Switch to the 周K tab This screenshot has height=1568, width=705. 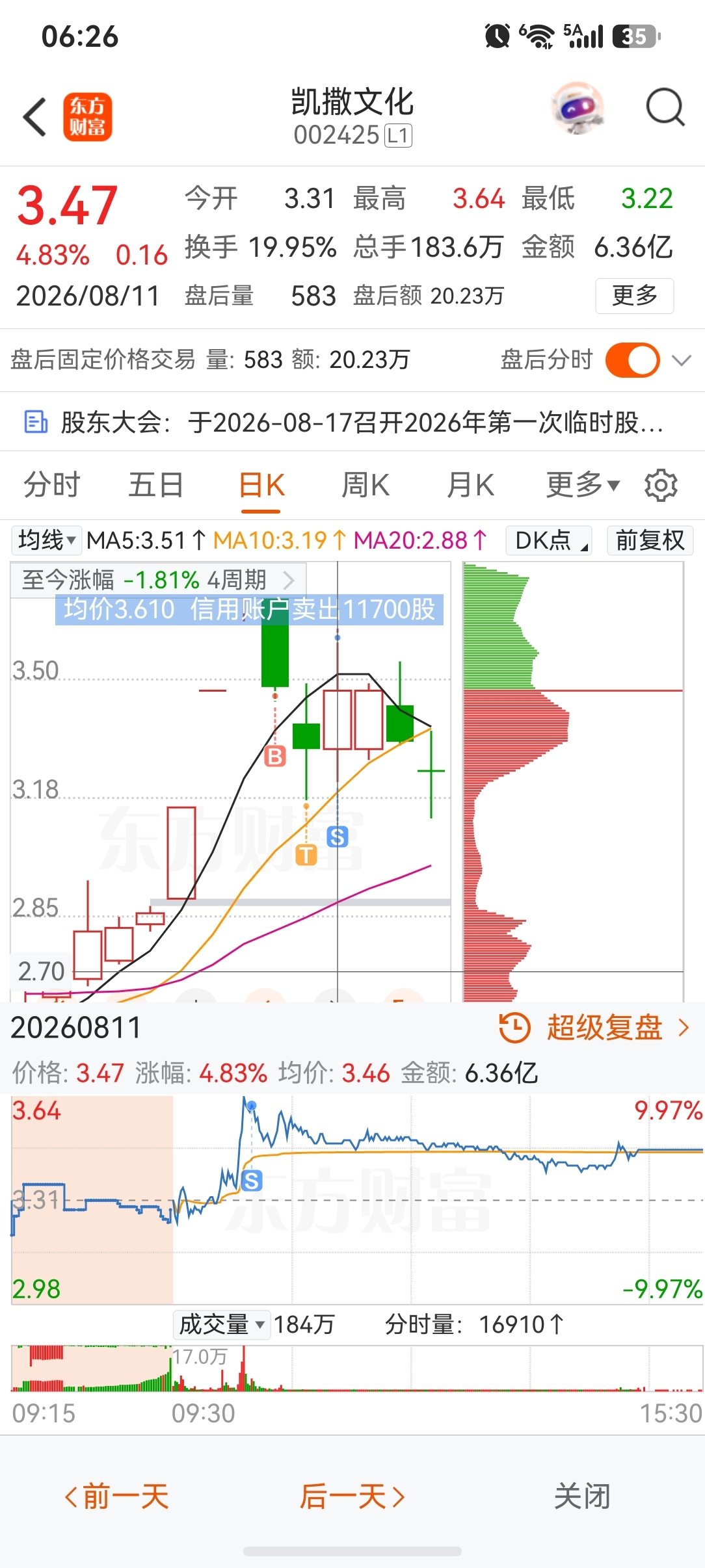tap(366, 485)
